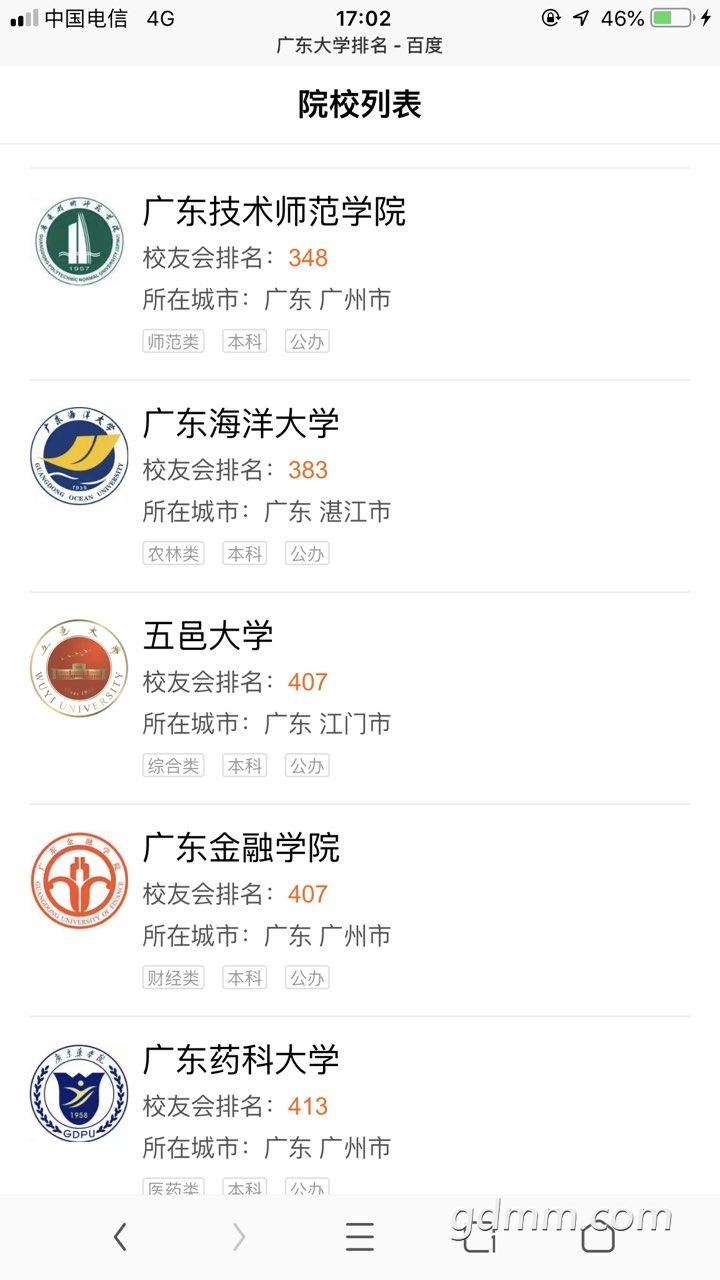720x1280 pixels.
Task: Open the browser menu button
Action: [360, 1237]
